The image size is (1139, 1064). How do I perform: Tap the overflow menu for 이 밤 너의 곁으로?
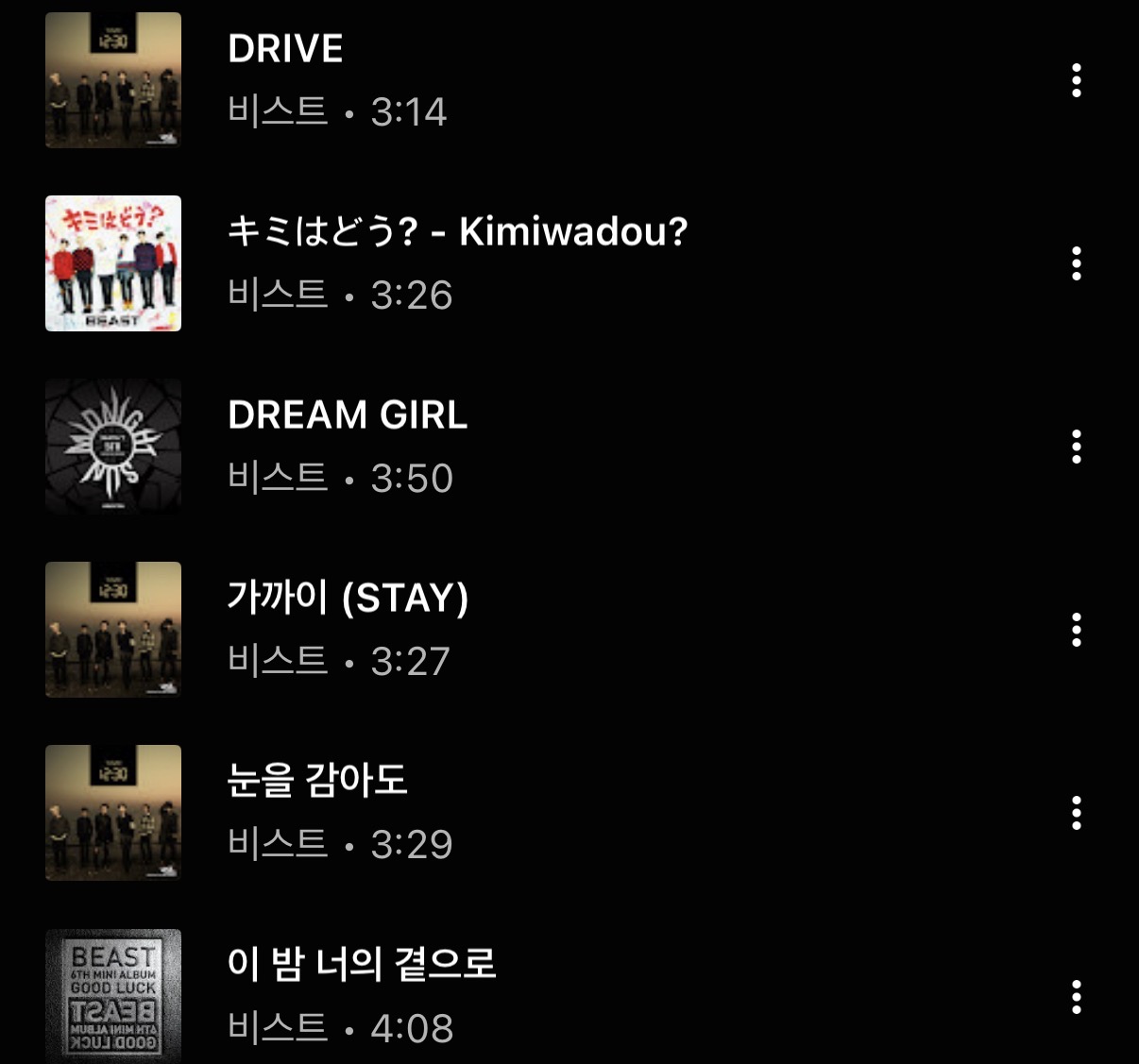[1076, 997]
